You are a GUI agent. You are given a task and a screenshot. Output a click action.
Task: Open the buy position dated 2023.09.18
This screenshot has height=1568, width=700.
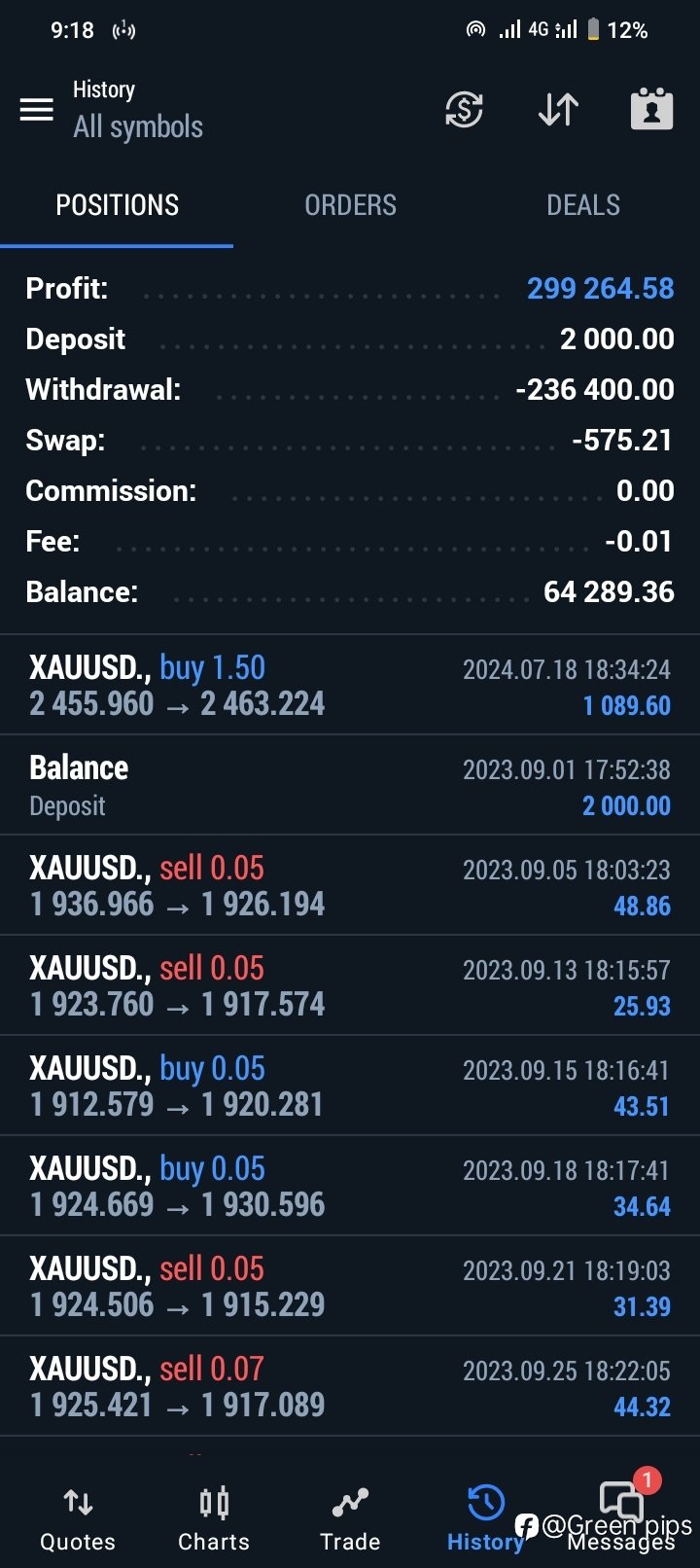tap(350, 1186)
